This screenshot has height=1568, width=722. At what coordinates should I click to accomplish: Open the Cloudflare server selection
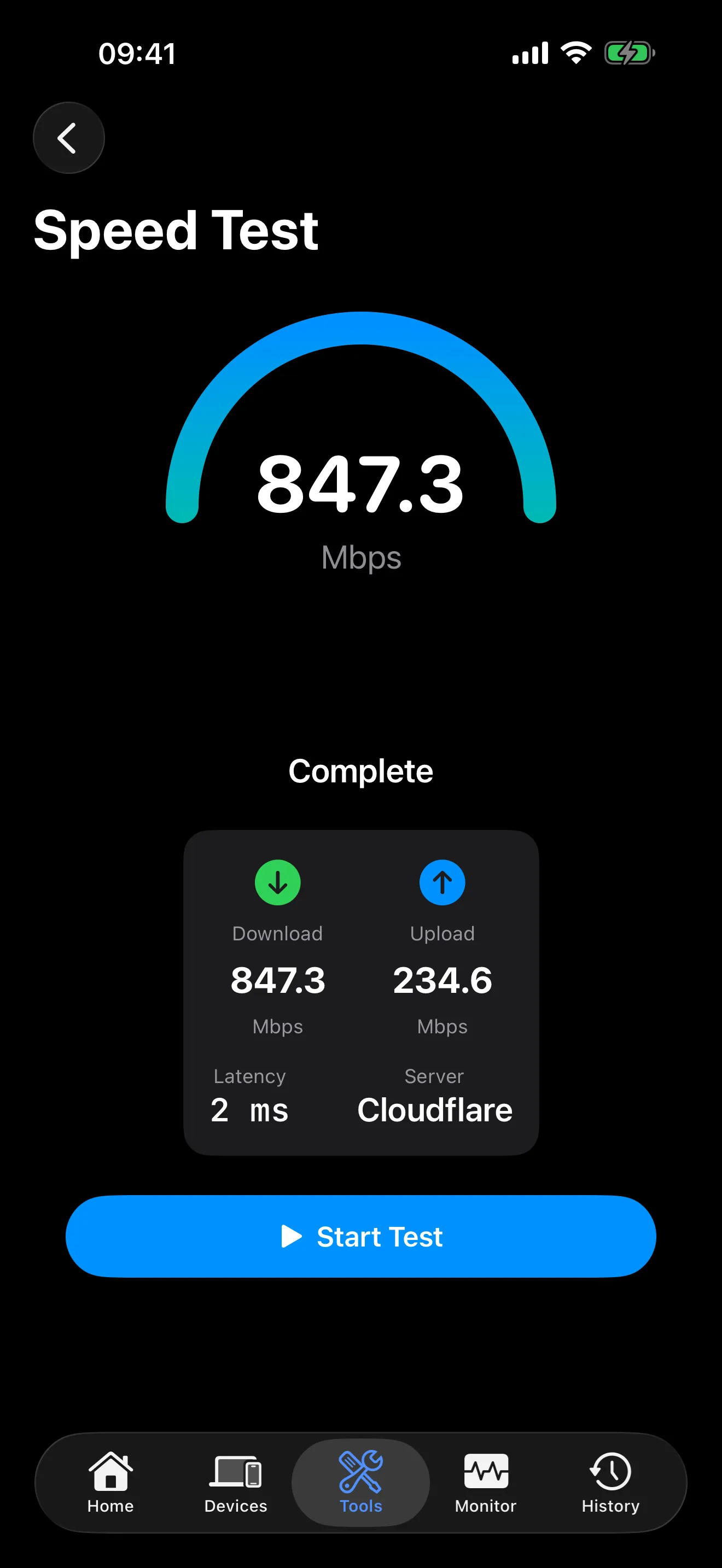coord(435,1109)
